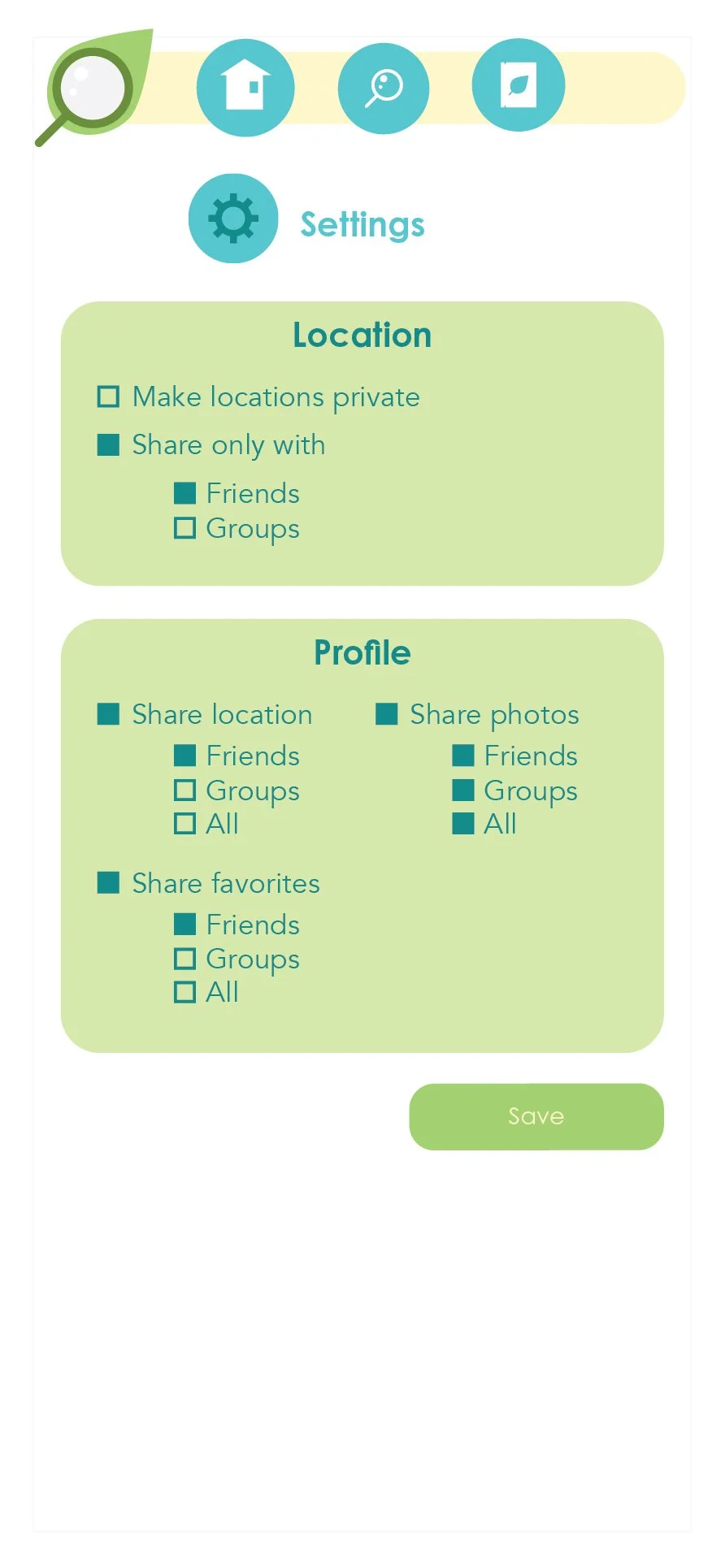
Task: Save the settings
Action: (x=536, y=1116)
